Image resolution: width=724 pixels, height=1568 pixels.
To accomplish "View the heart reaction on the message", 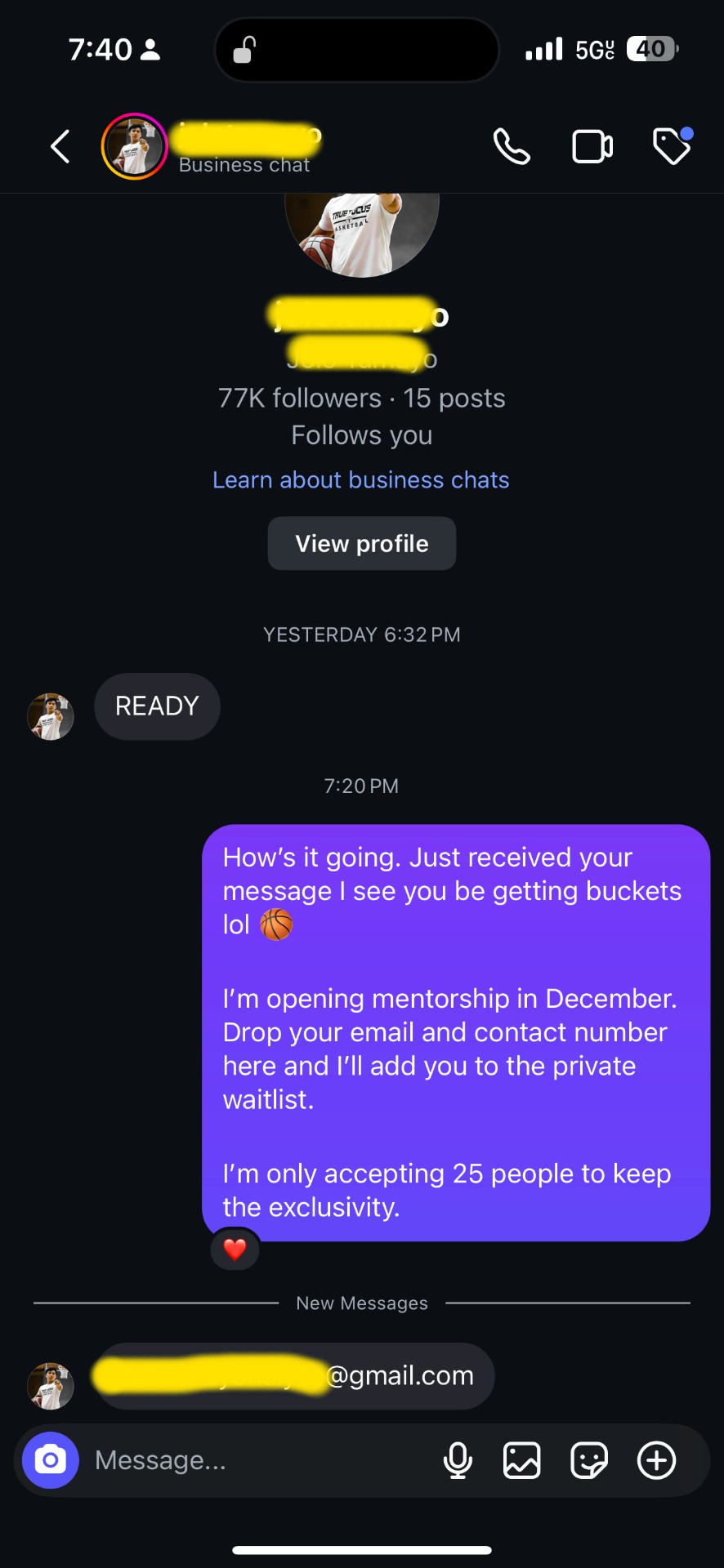I will [235, 1249].
